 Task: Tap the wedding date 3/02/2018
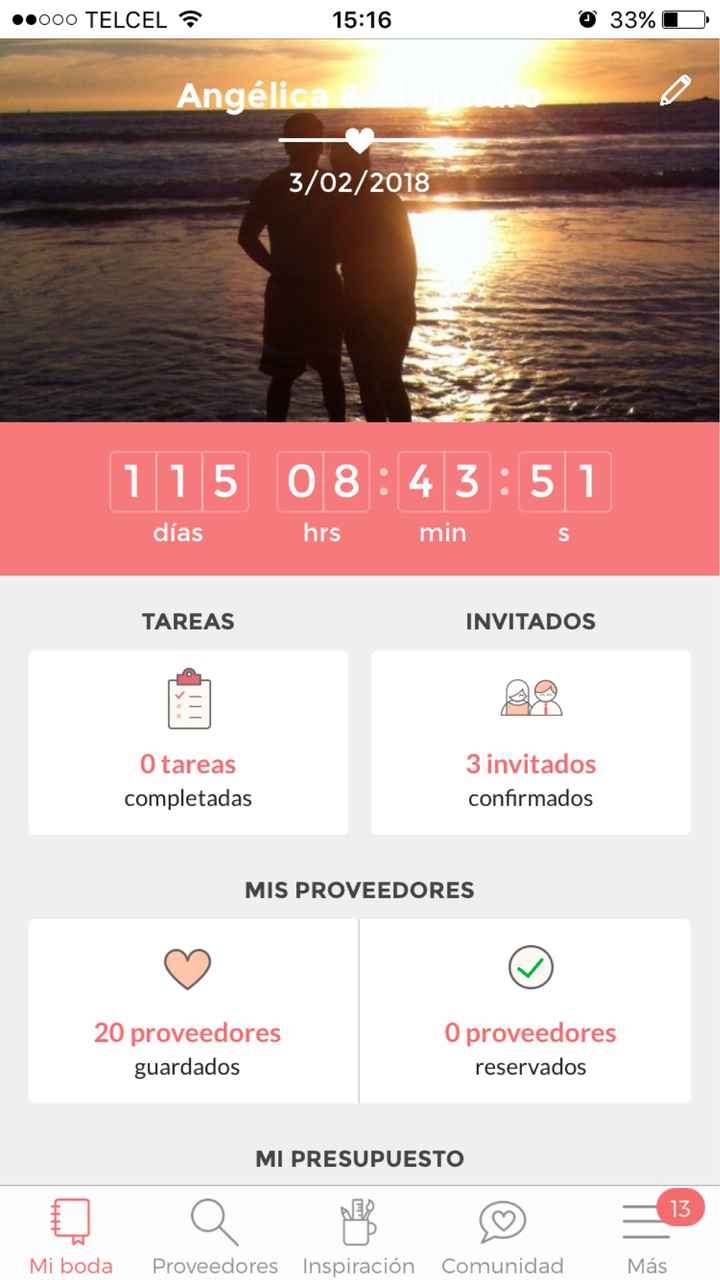click(360, 182)
